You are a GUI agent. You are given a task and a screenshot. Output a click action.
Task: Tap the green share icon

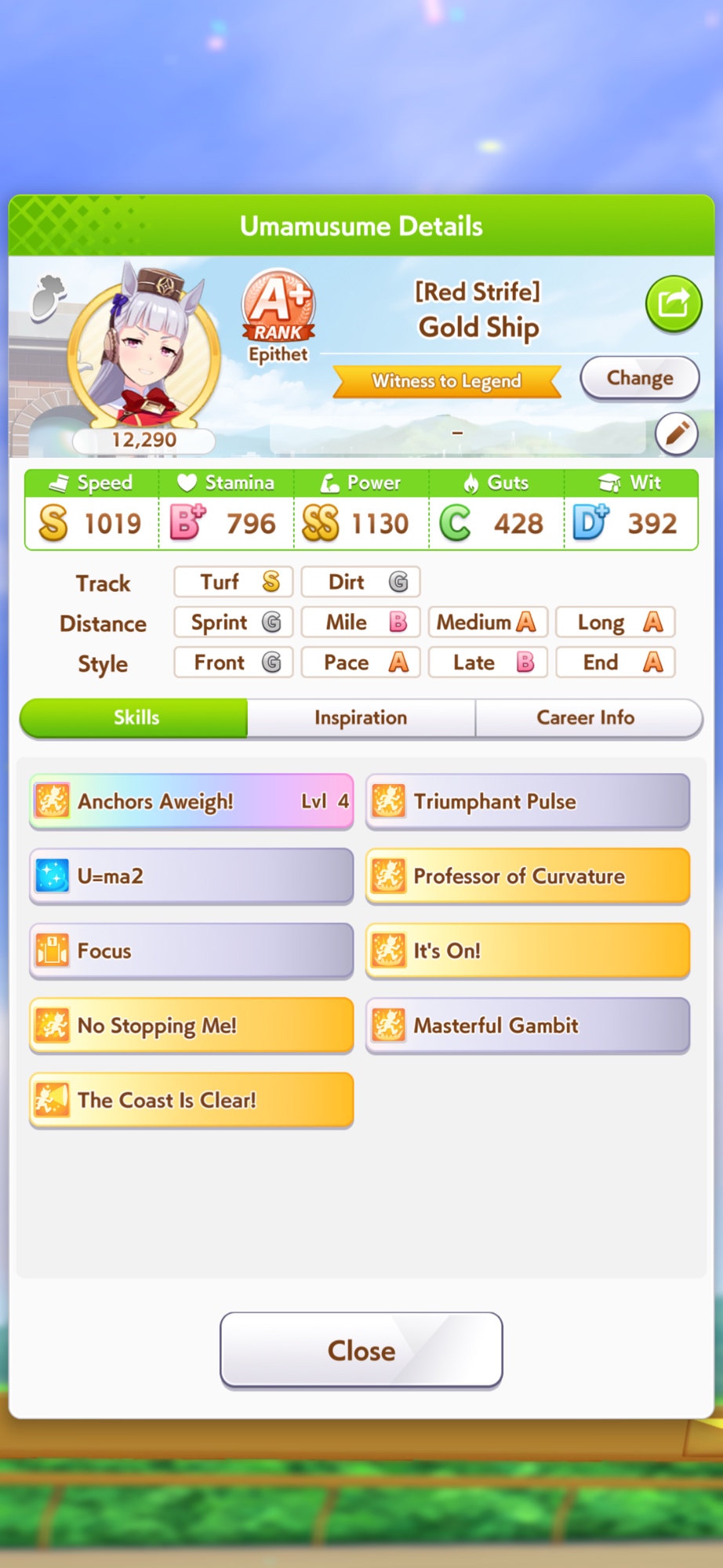(x=673, y=304)
